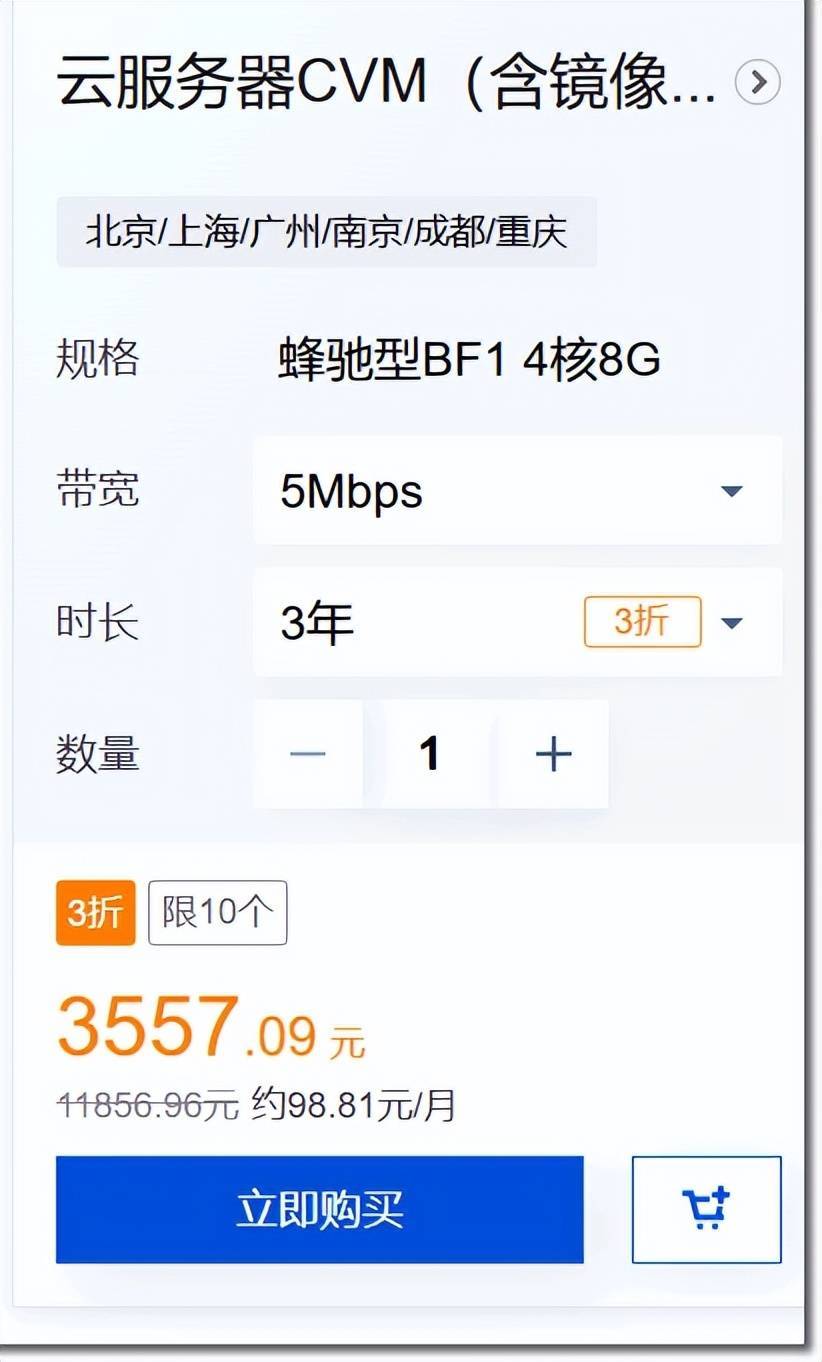
Task: Tap 立即购买 to buy now
Action: tap(319, 1210)
